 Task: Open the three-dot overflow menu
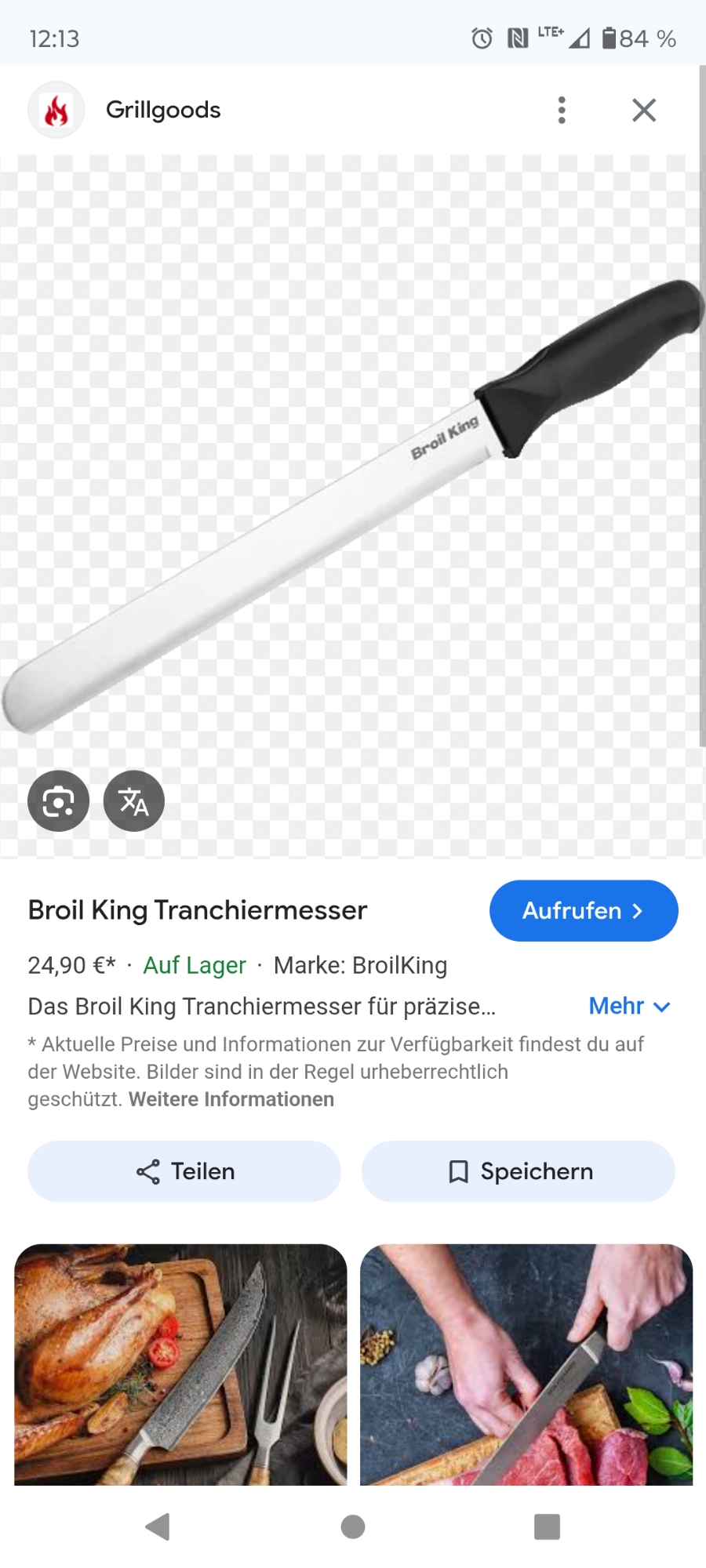(x=562, y=111)
